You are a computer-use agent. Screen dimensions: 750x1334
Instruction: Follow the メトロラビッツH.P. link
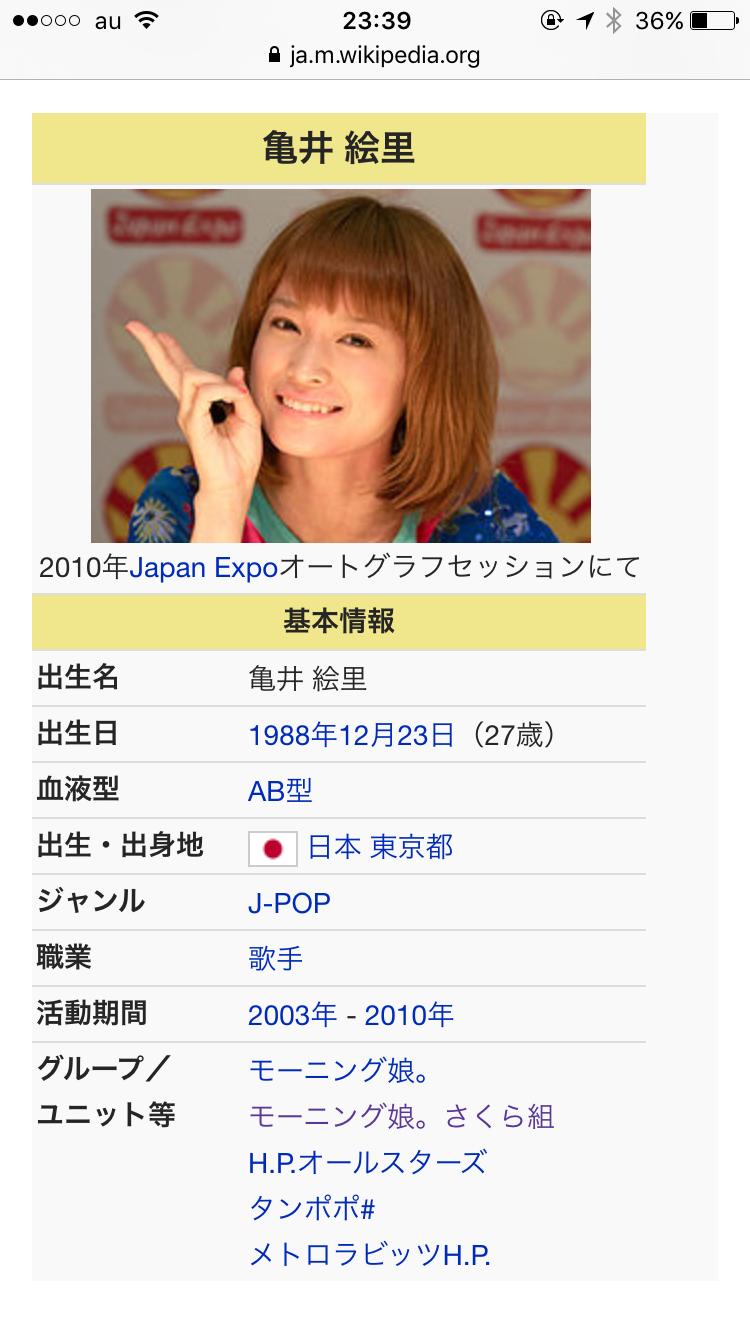(x=369, y=1254)
